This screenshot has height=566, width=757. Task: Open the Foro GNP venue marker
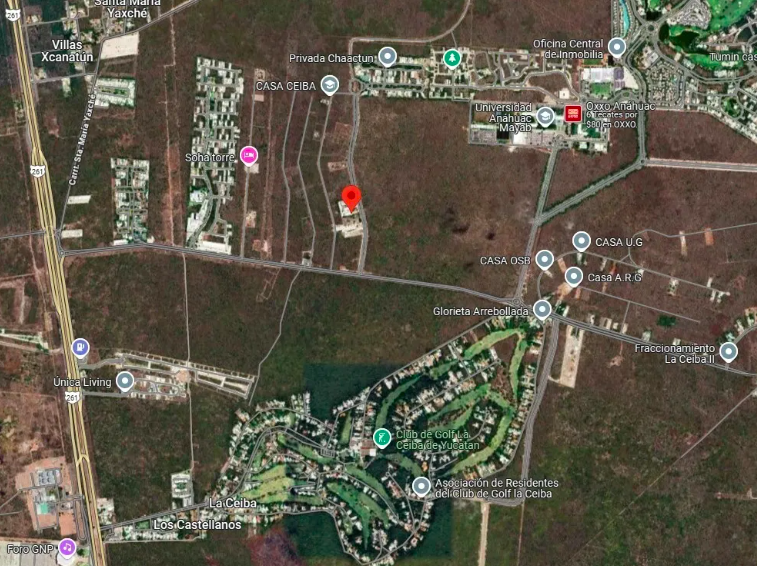(x=66, y=547)
